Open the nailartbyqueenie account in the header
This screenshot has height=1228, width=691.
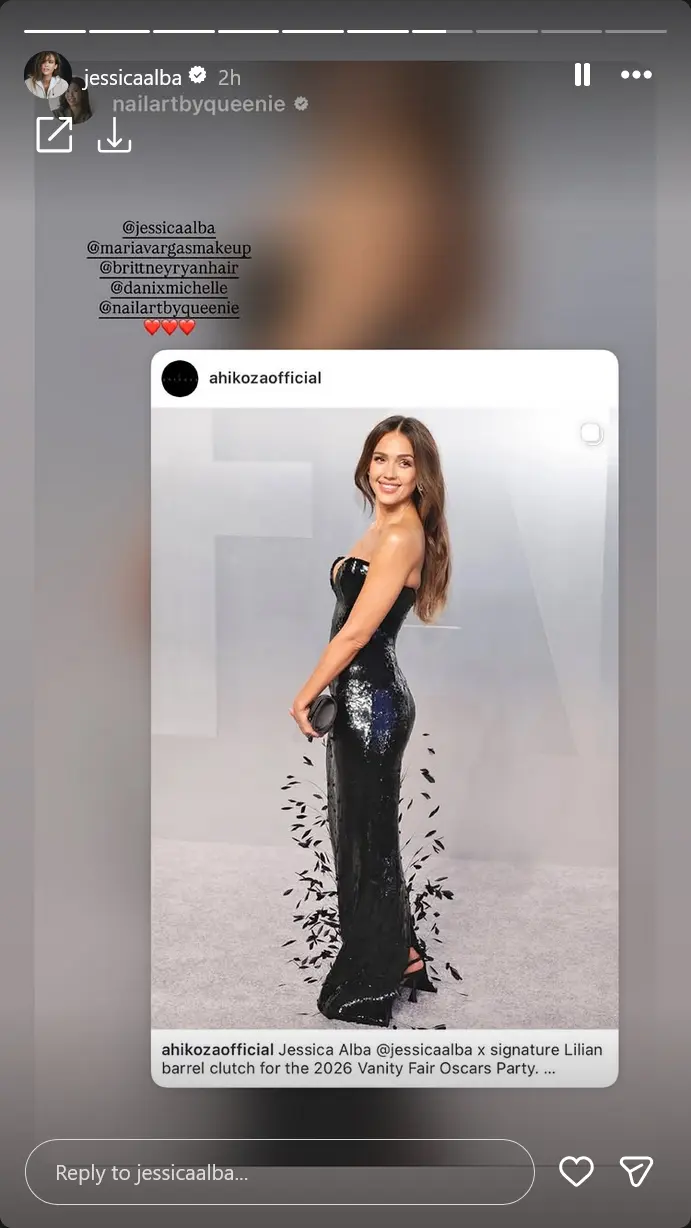(x=198, y=104)
